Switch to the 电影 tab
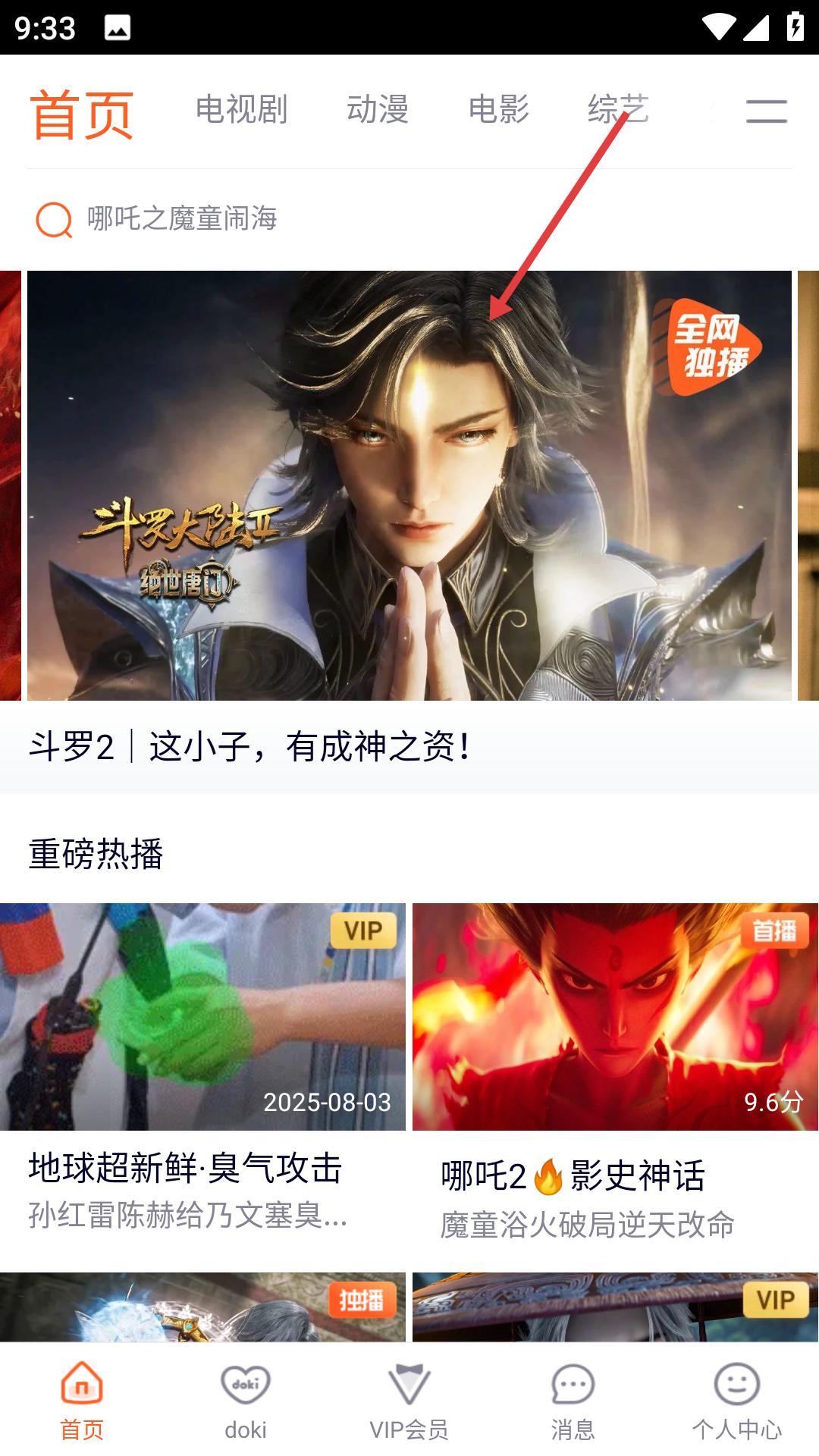819x1456 pixels. (498, 110)
